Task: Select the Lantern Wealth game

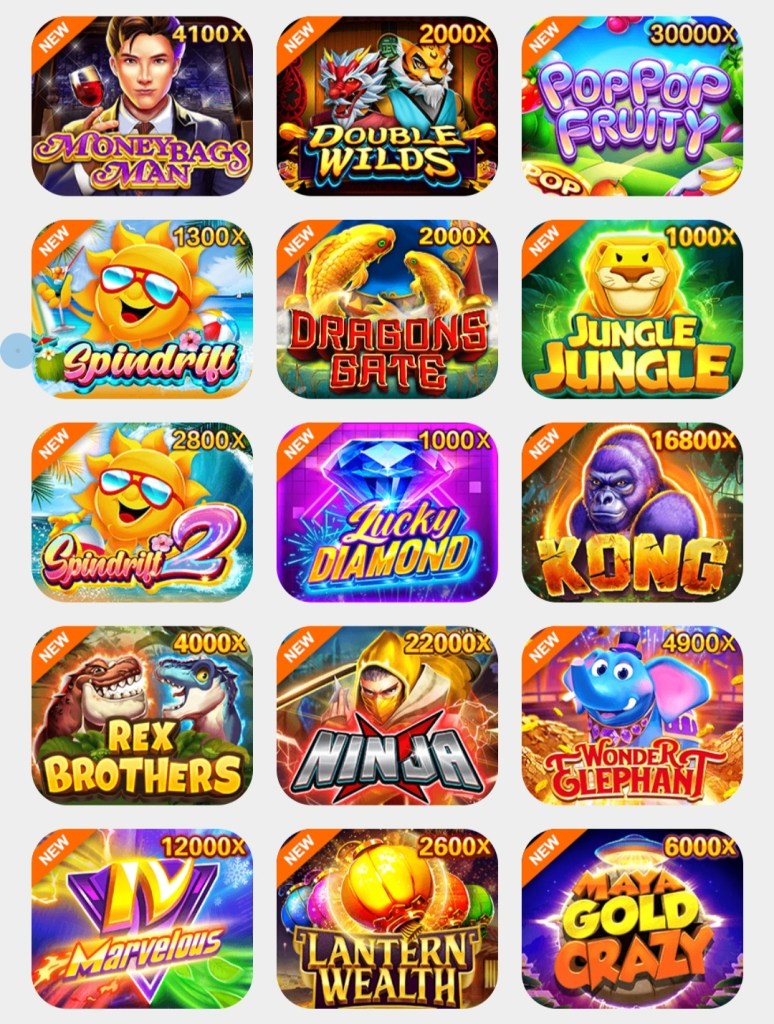Action: point(387,918)
